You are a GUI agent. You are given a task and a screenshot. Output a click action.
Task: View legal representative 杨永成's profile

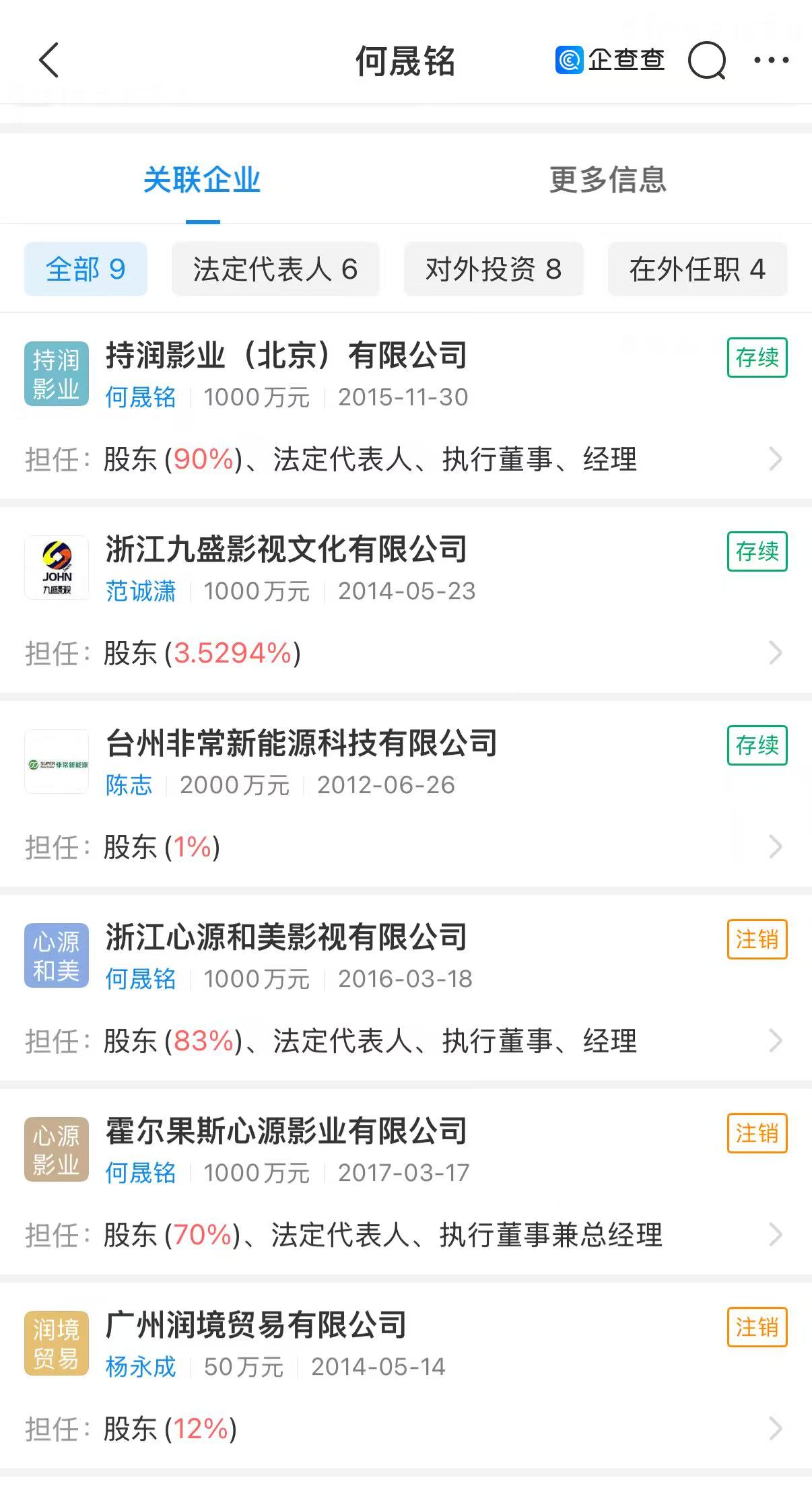pos(141,1367)
